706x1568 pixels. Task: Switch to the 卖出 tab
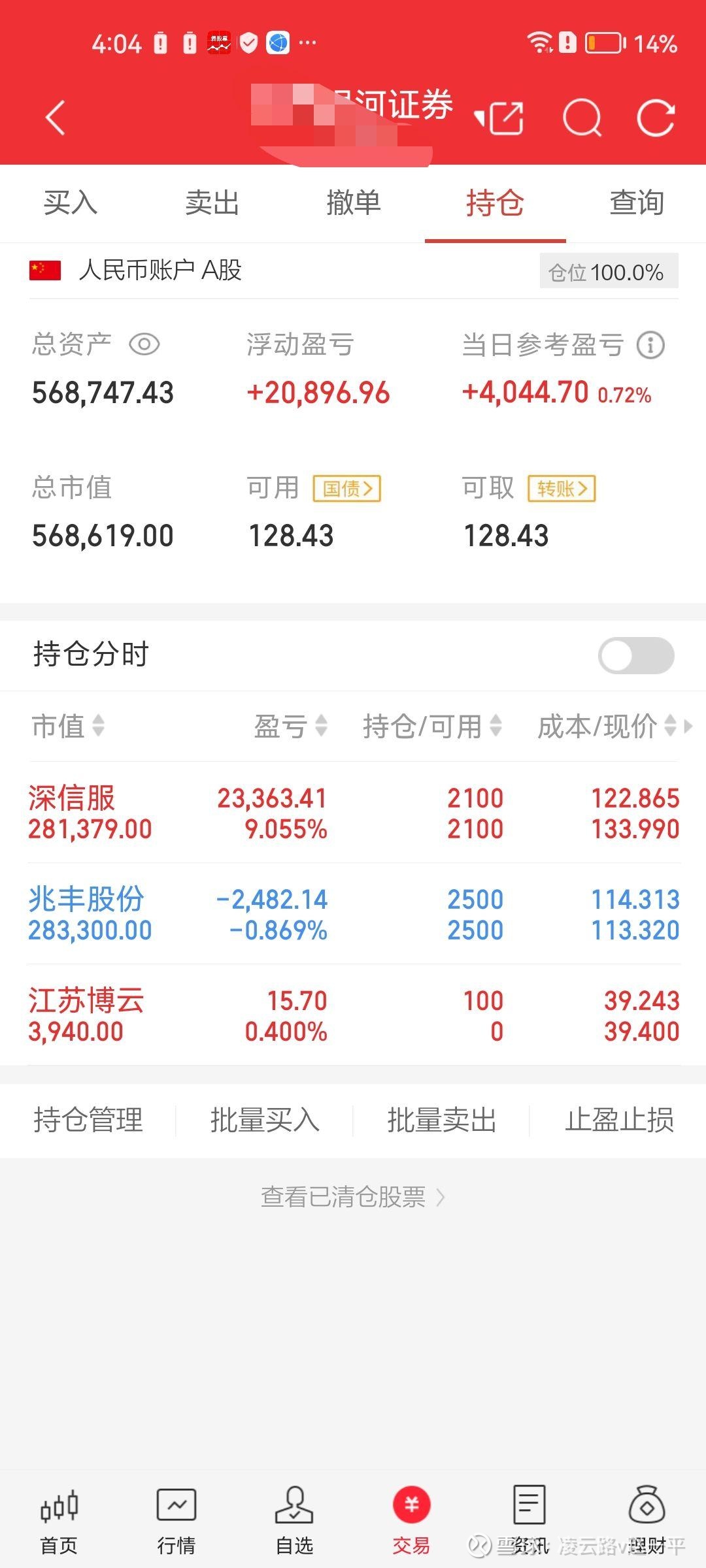tap(212, 203)
